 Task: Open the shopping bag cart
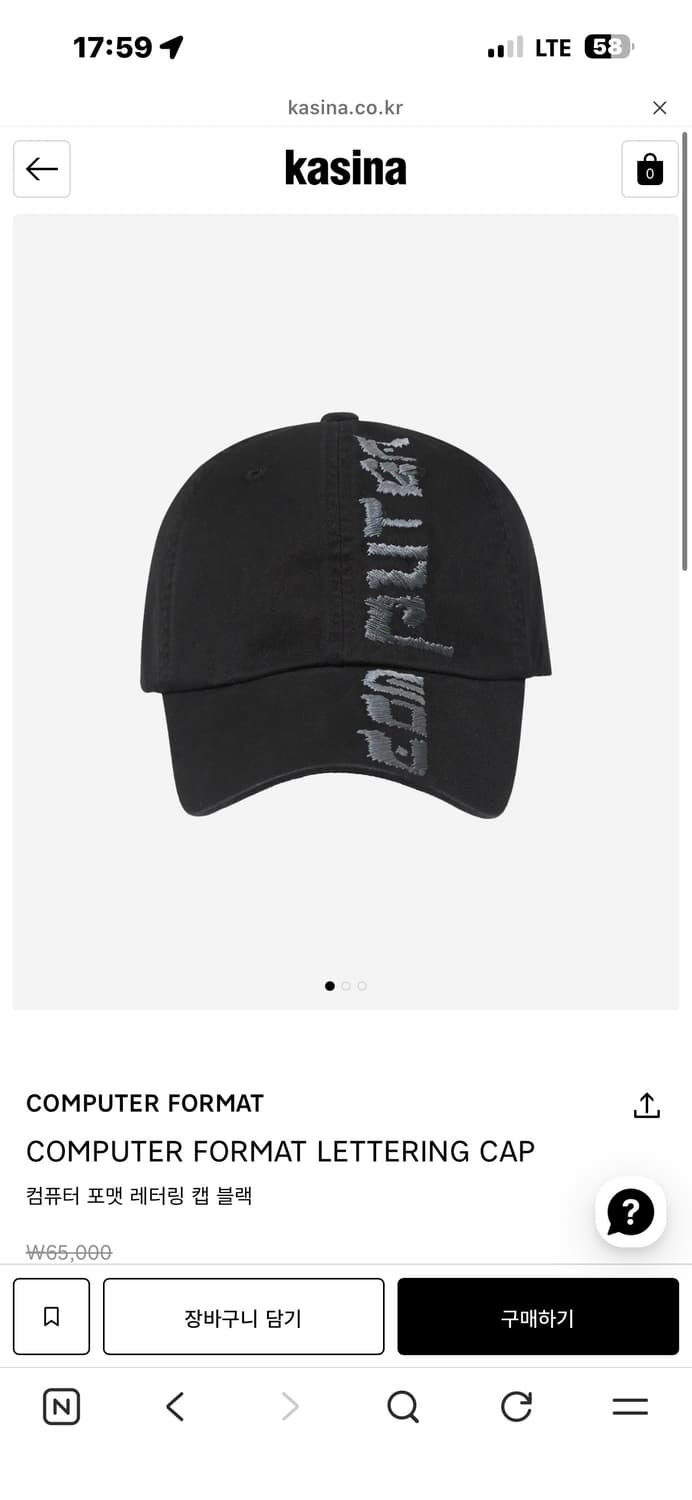click(x=650, y=169)
